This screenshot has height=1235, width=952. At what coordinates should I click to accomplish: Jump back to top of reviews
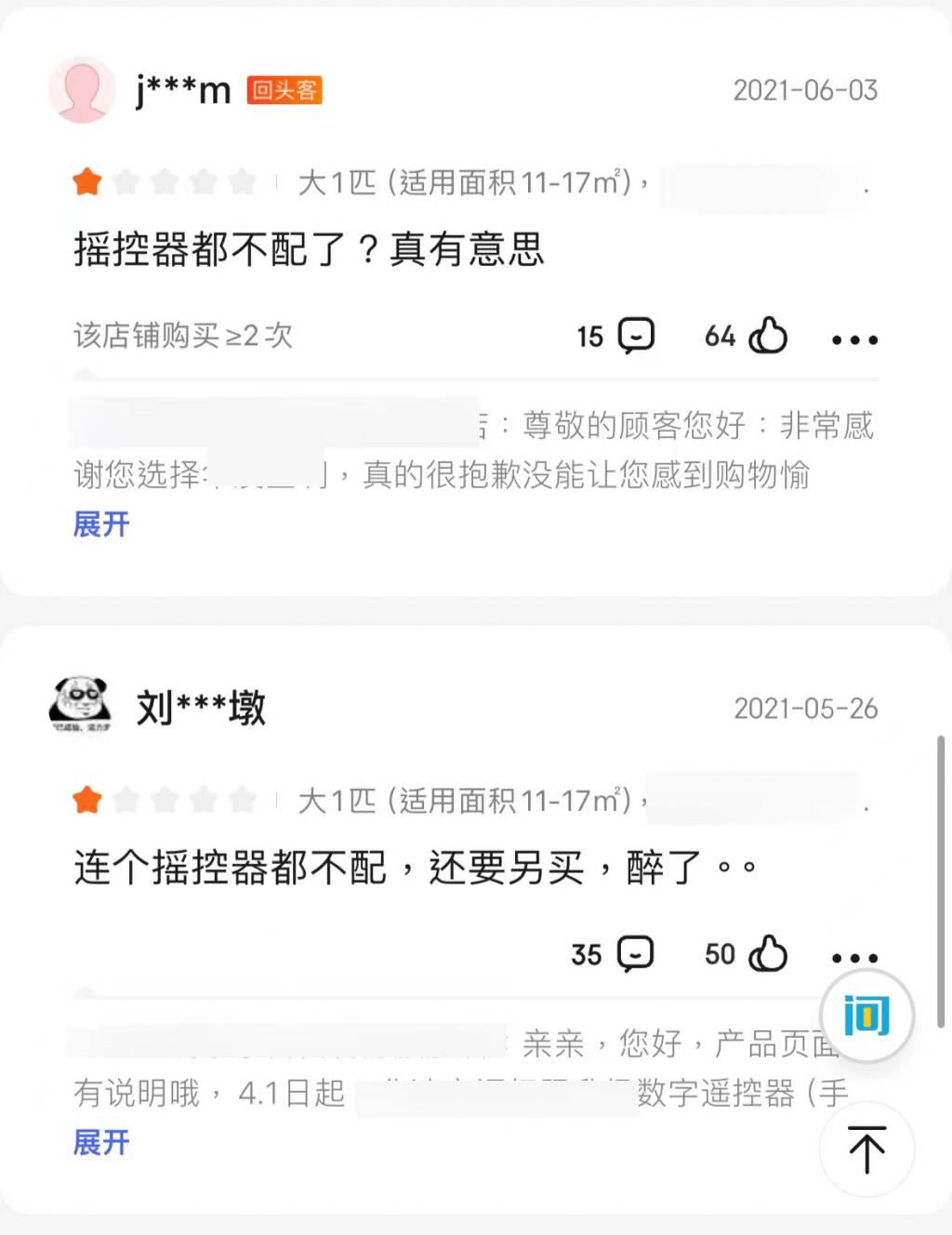(866, 1149)
